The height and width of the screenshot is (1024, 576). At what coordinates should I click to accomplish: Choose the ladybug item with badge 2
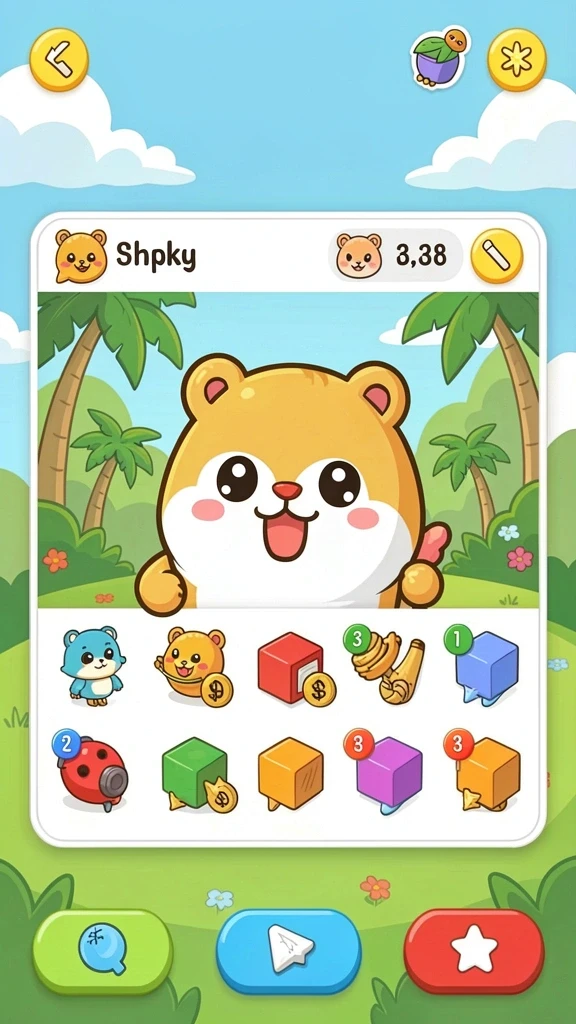89,771
